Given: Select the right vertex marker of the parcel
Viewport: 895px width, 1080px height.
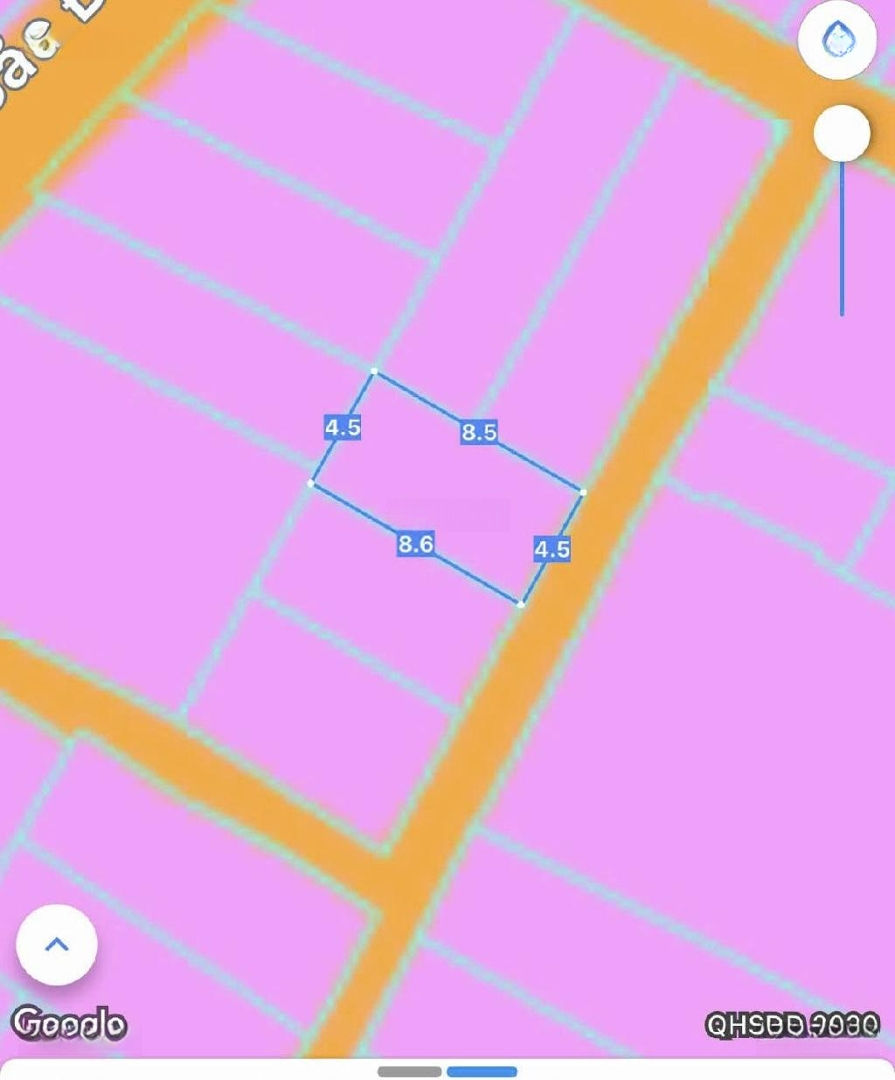Looking at the screenshot, I should coord(583,491).
